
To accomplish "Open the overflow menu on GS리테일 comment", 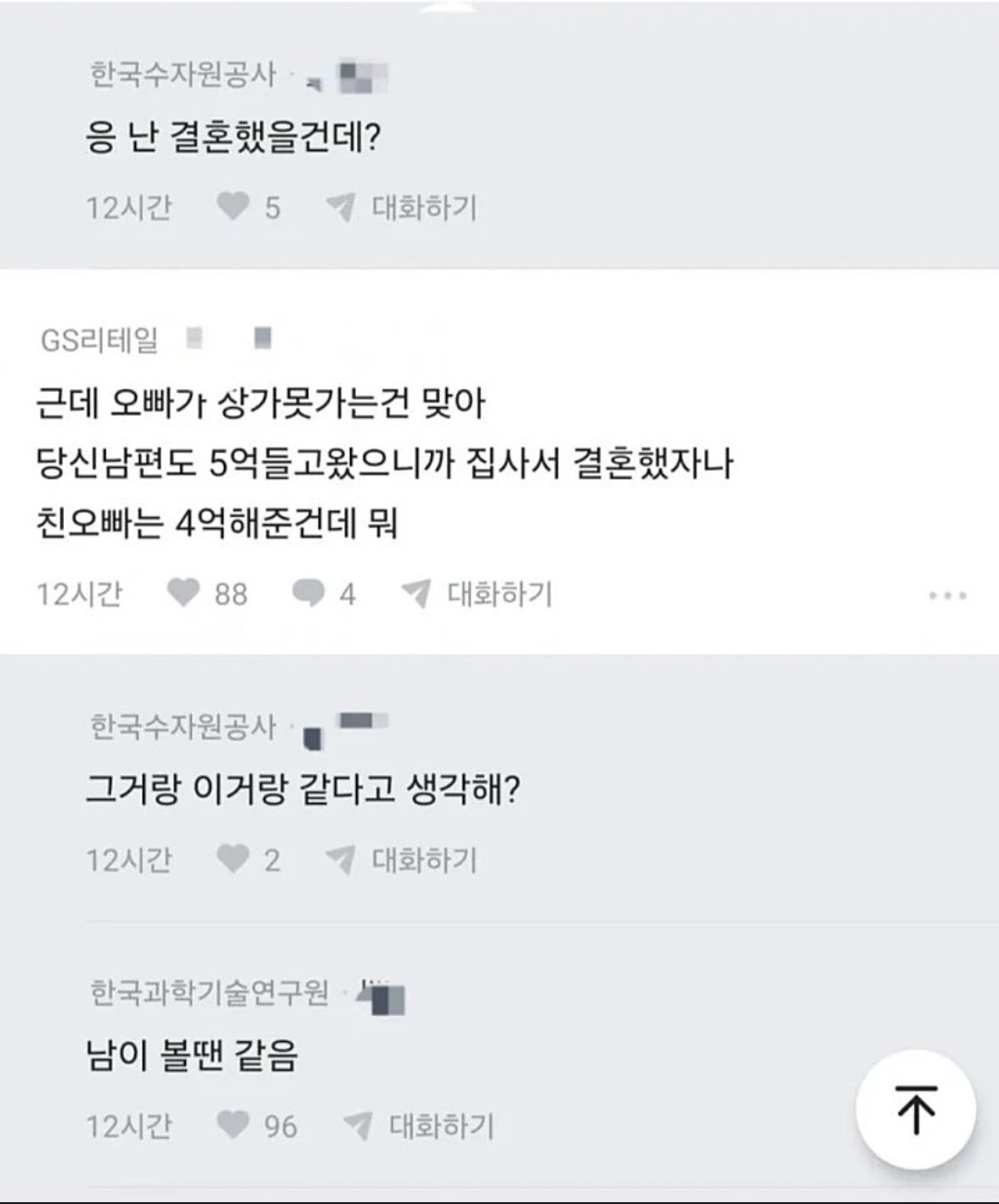I will pos(948,596).
